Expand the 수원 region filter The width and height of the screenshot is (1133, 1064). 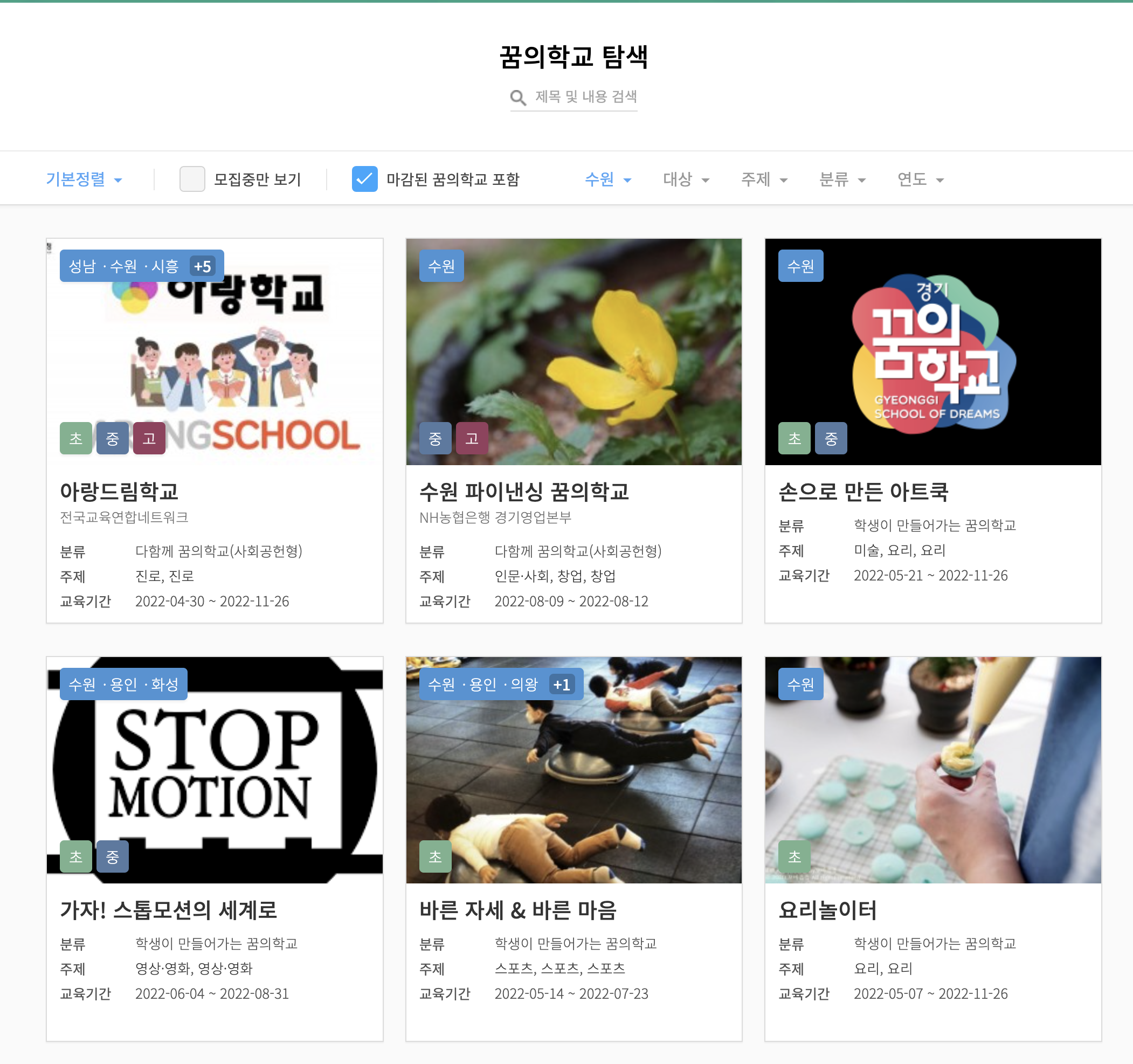click(x=607, y=179)
